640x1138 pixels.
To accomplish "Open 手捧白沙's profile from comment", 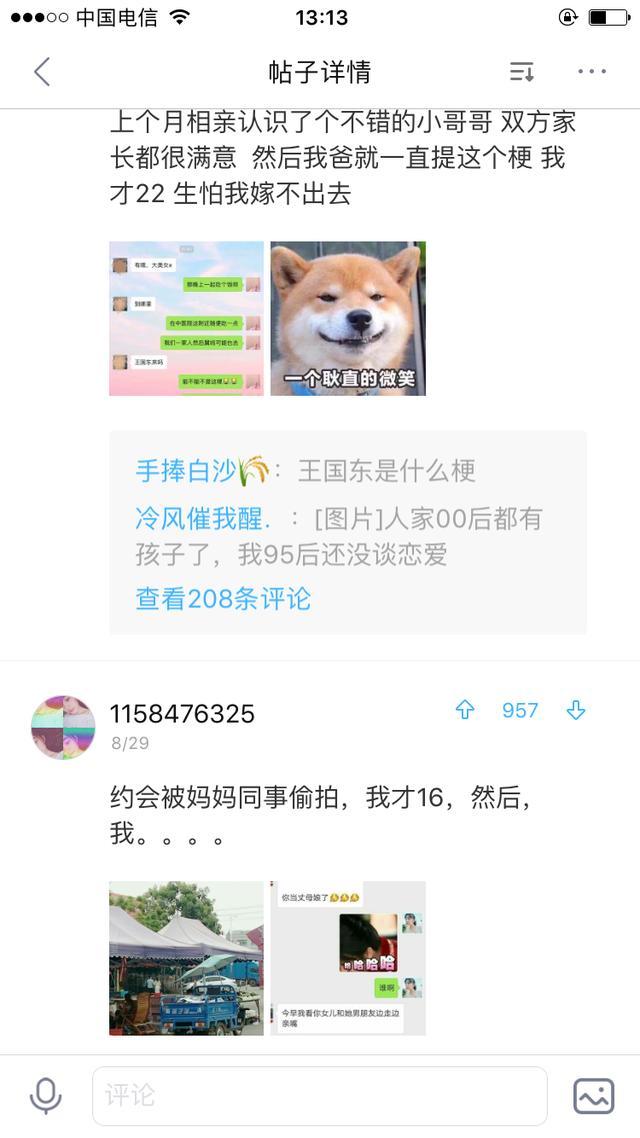I will click(x=200, y=470).
